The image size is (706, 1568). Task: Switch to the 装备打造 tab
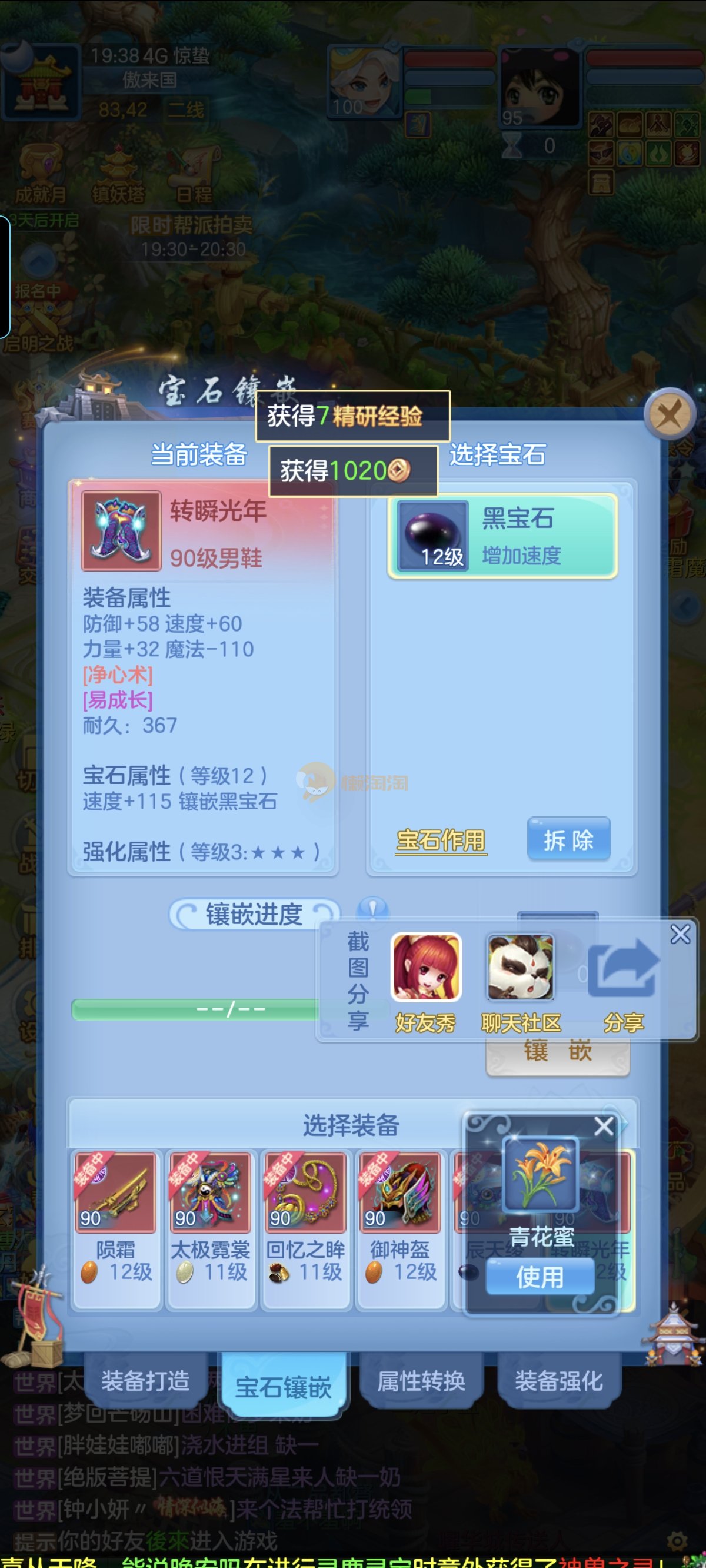(x=145, y=1380)
